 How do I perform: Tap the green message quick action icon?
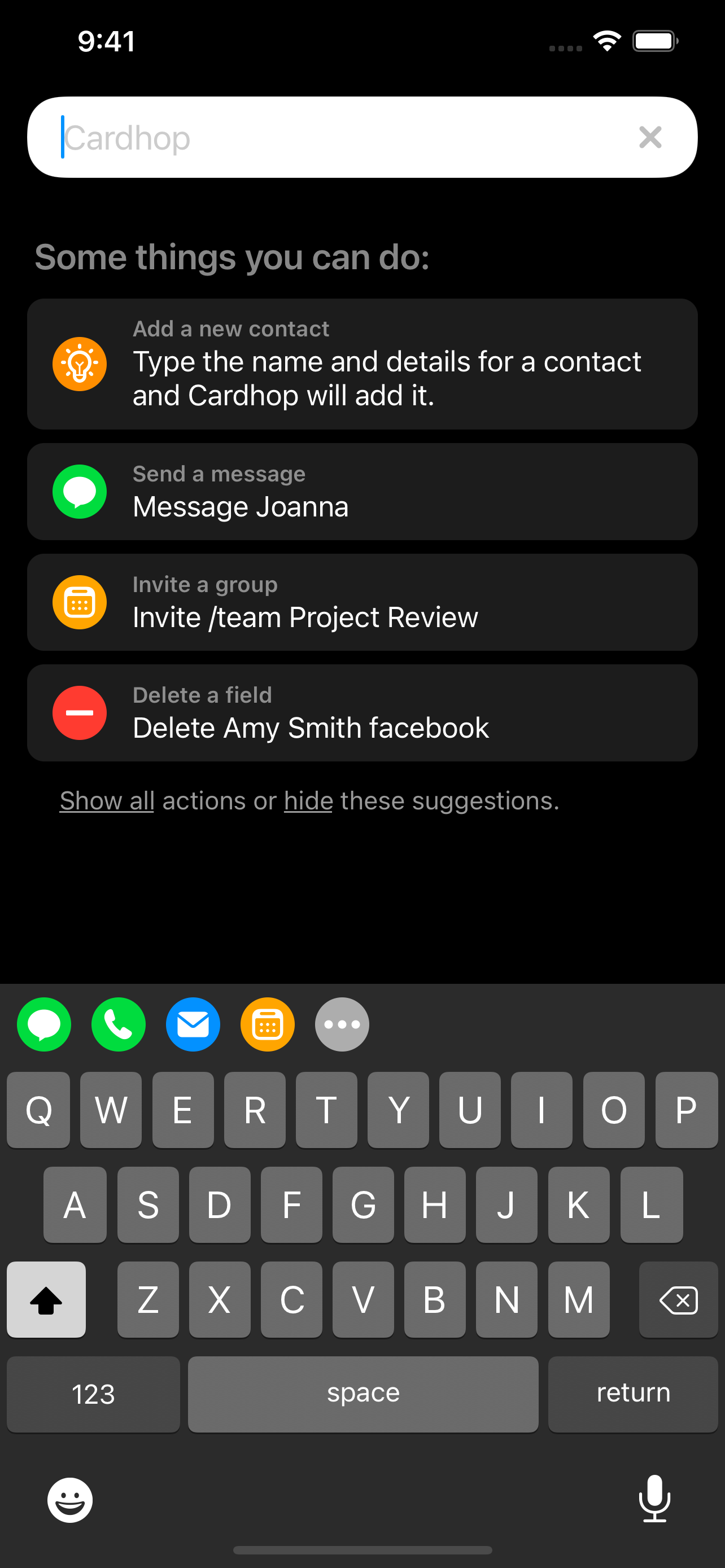[x=44, y=1024]
